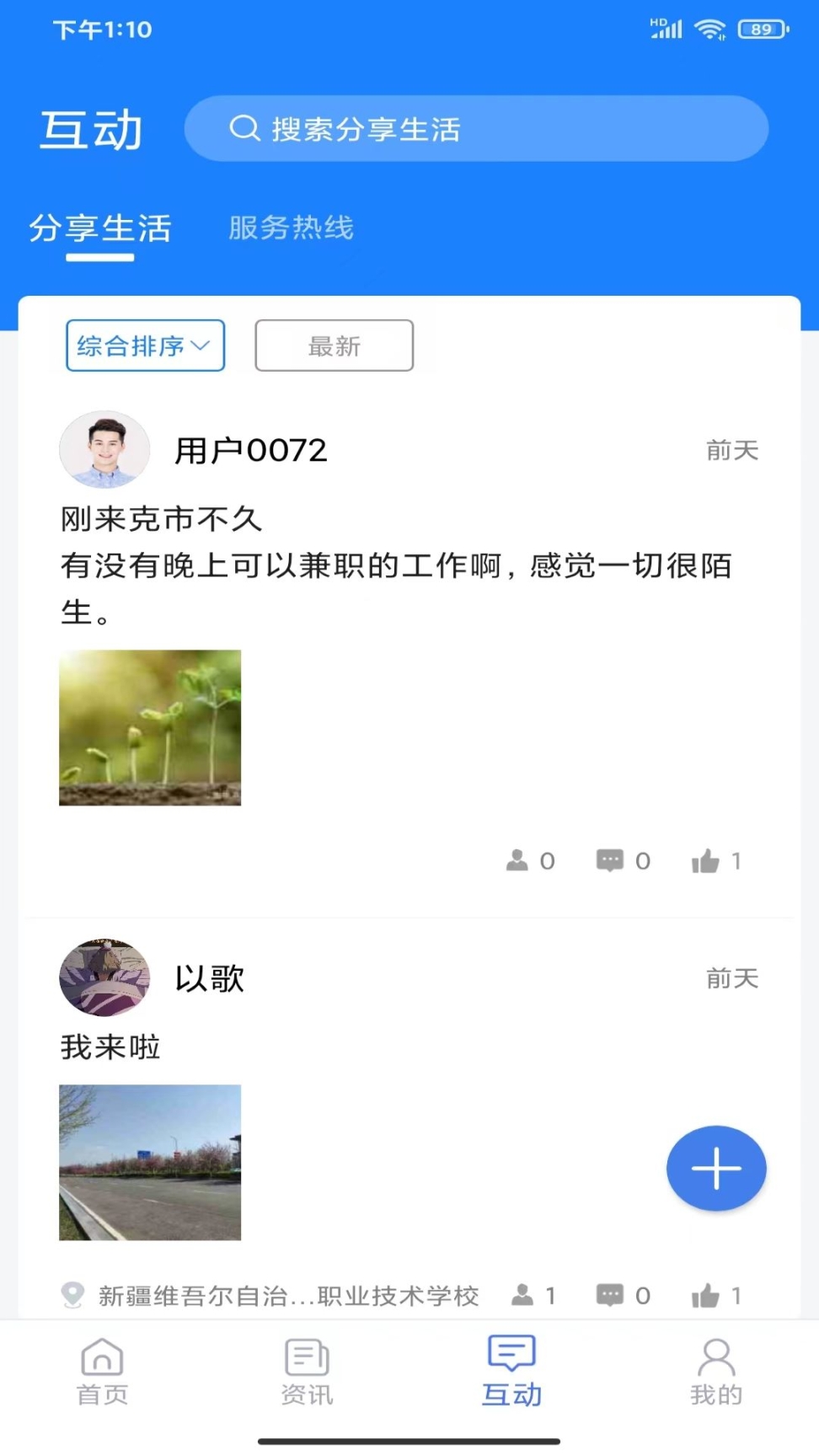
Task: Tap the location pin icon under 以歌's post
Action: coord(72,1295)
